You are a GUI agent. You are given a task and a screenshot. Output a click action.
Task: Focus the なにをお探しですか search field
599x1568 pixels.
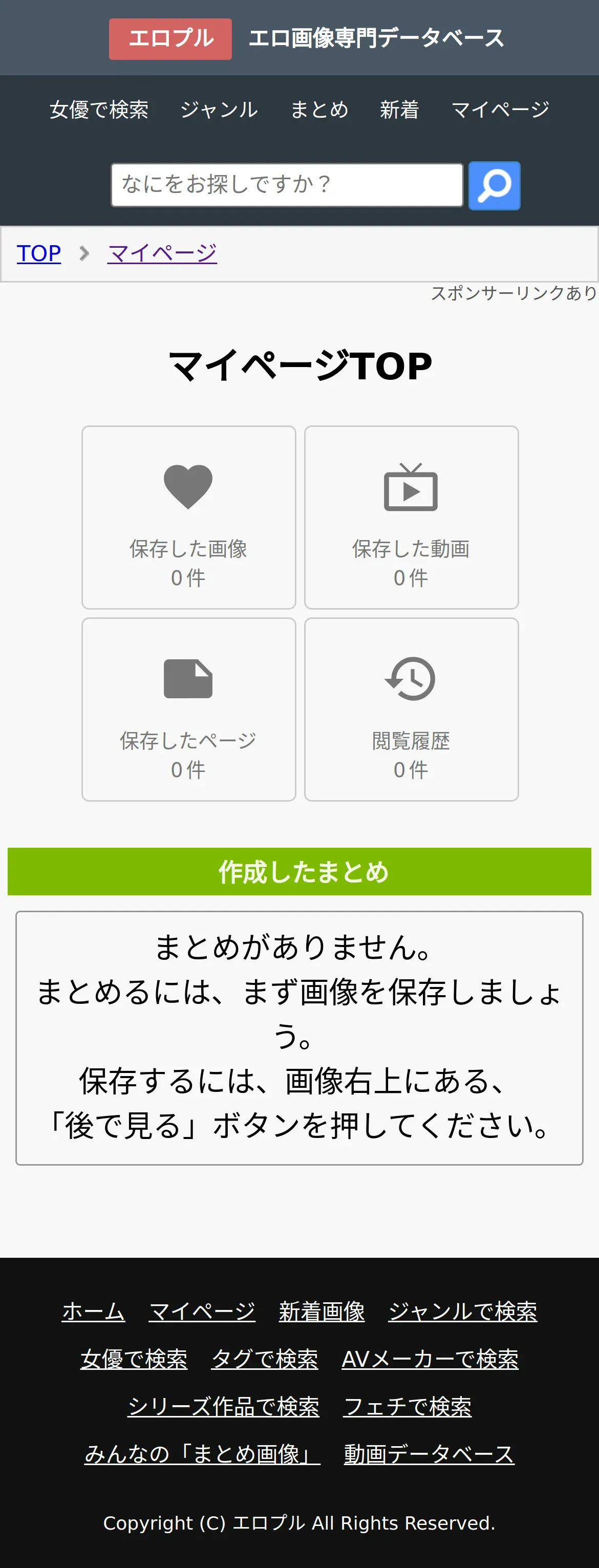(287, 185)
